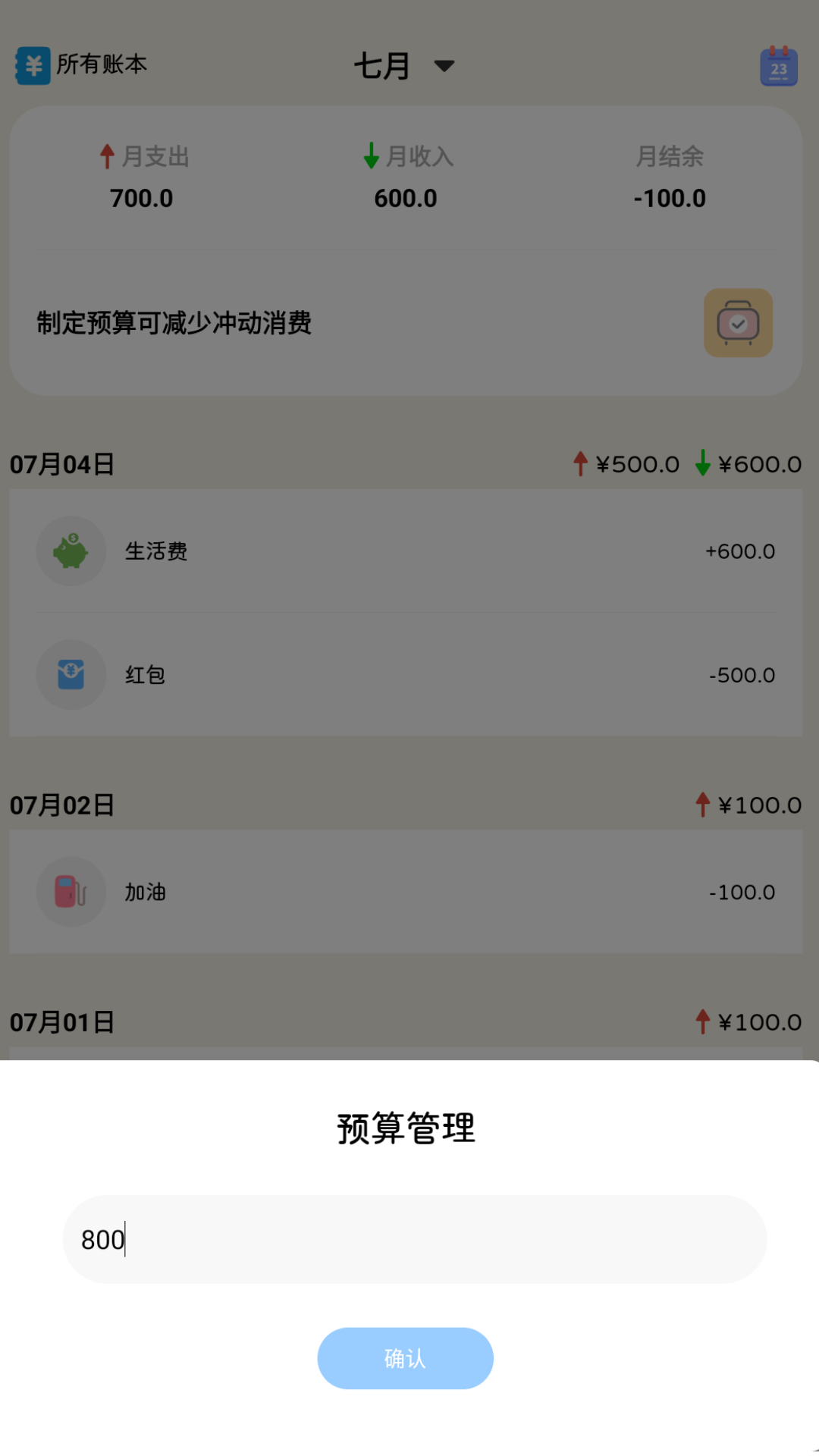Click the red arrow beside ¥100.0 on 07月02日
The image size is (819, 1456).
[702, 804]
